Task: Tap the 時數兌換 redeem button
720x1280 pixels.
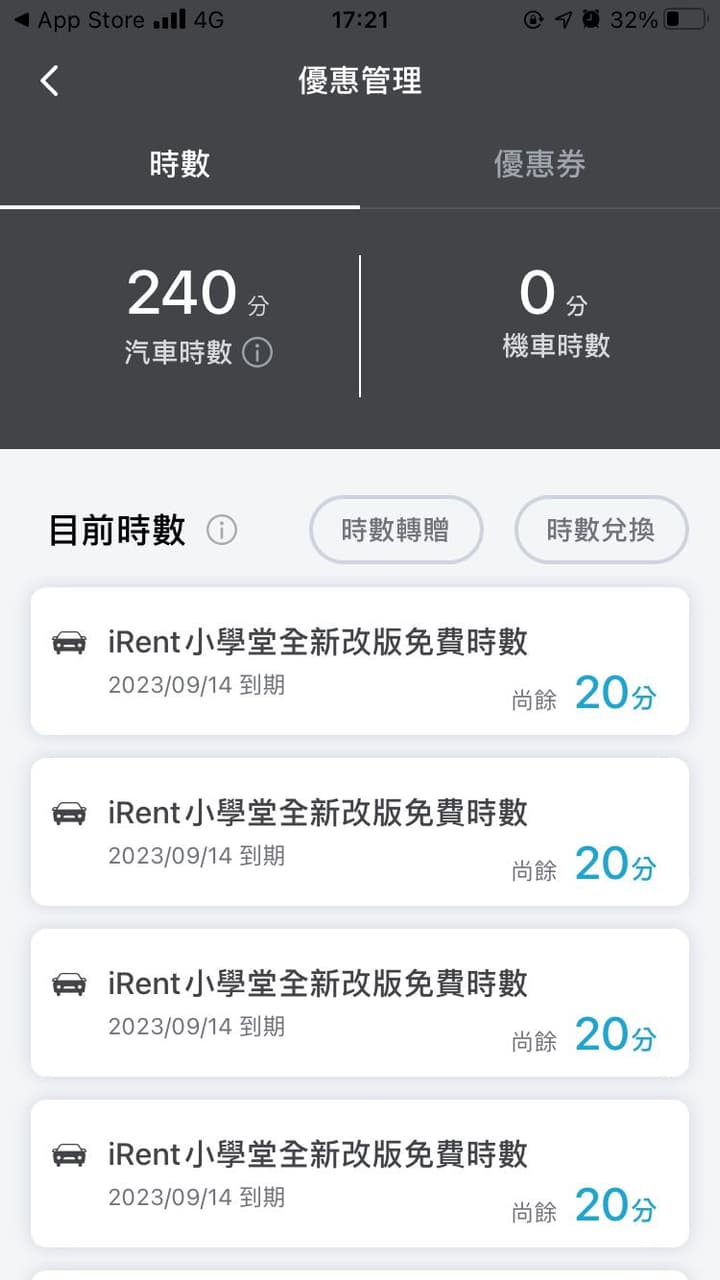Action: [x=601, y=530]
